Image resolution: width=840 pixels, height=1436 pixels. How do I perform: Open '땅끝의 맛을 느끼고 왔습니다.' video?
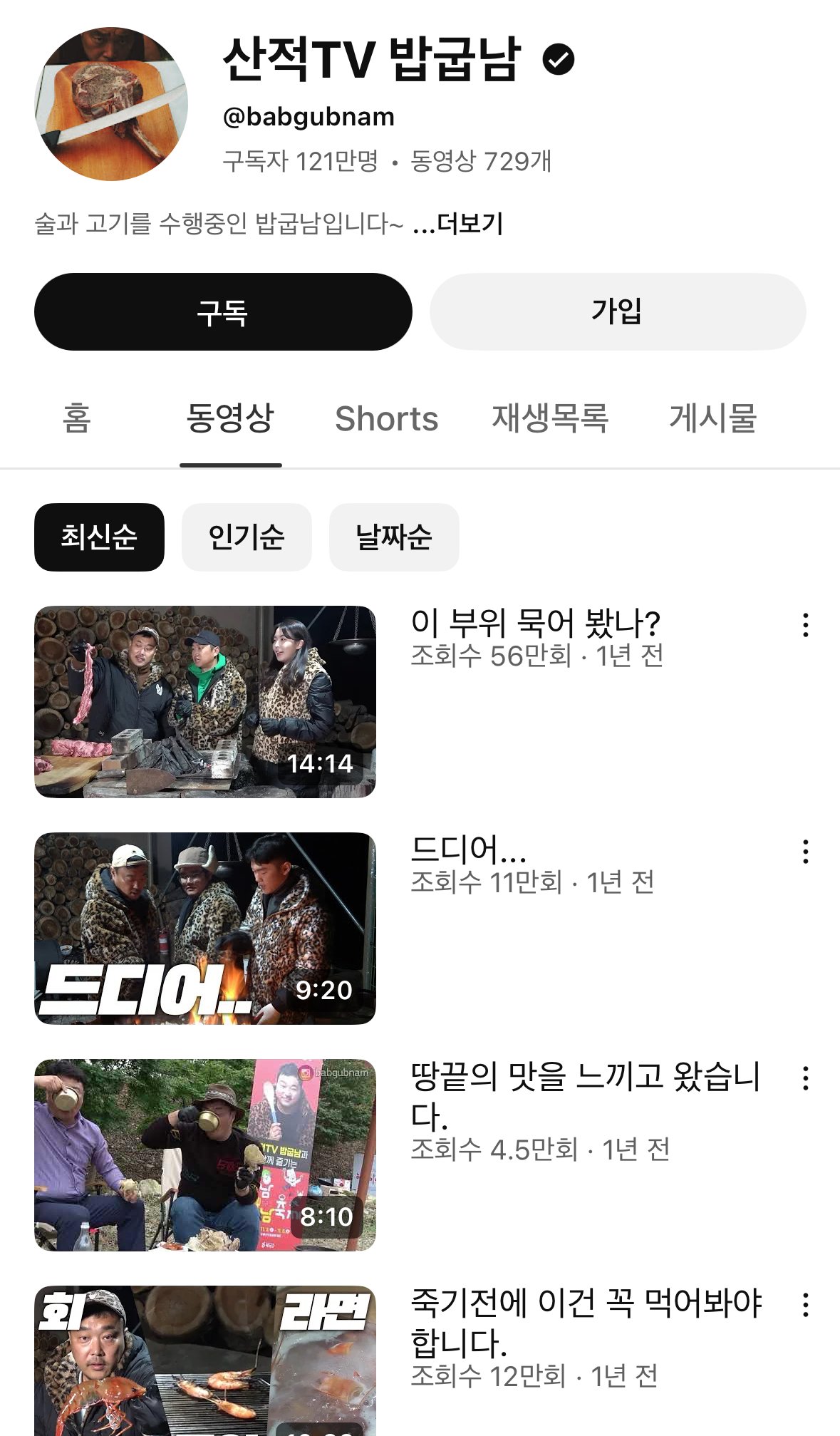[x=205, y=1155]
